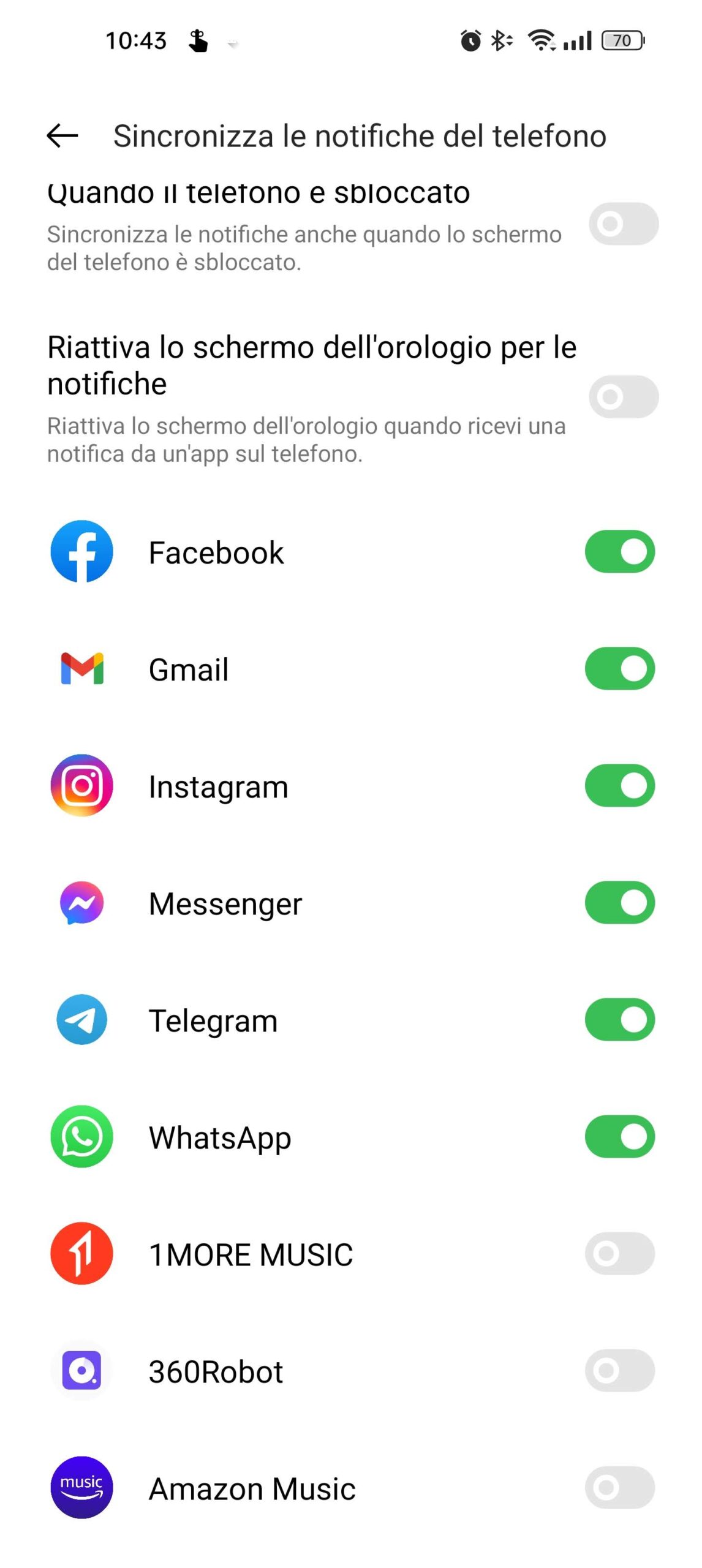This screenshot has height=1568, width=702.
Task: Disable Facebook notification sync
Action: pos(619,552)
